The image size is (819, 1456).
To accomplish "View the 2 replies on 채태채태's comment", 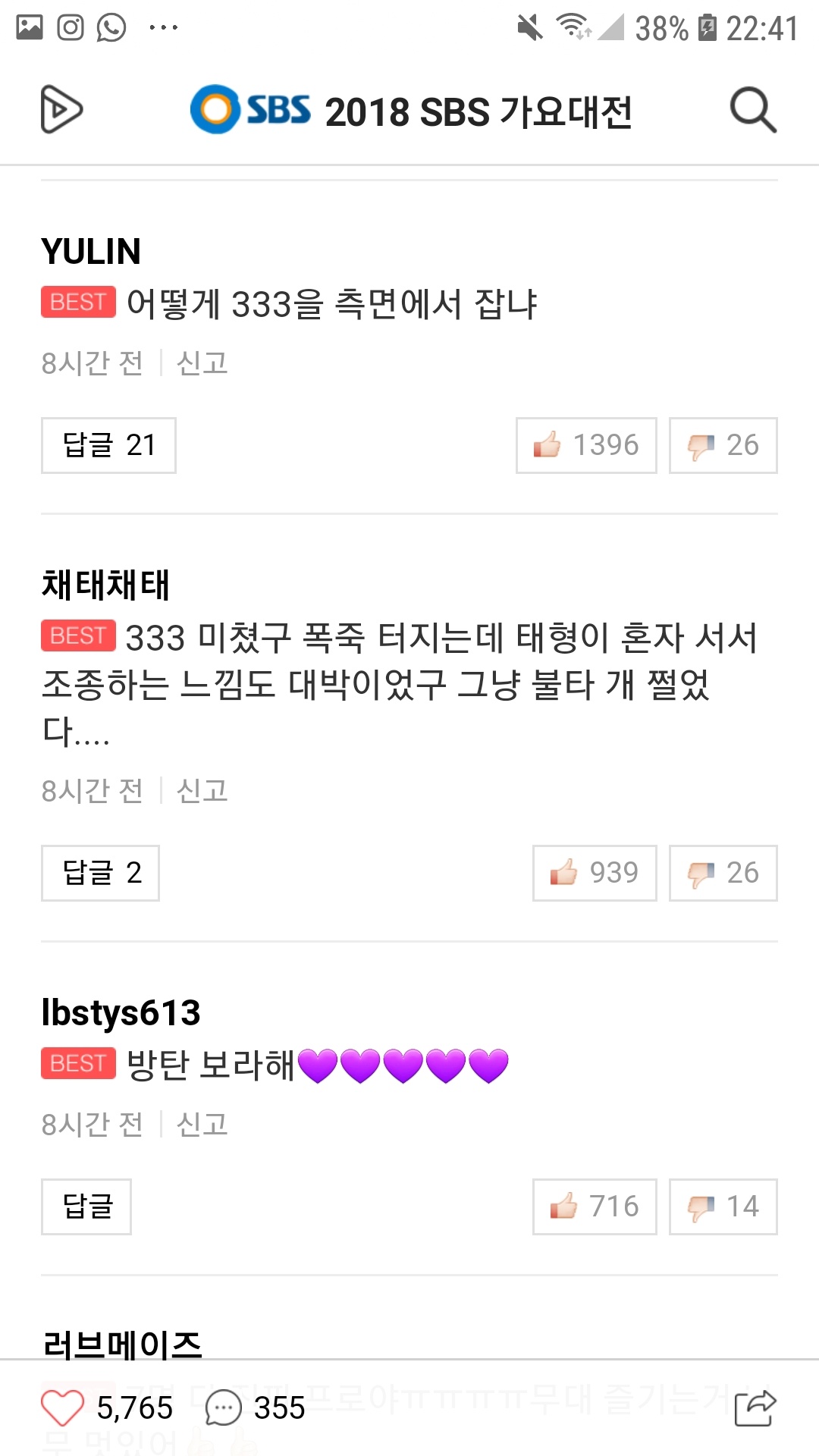I will click(100, 873).
